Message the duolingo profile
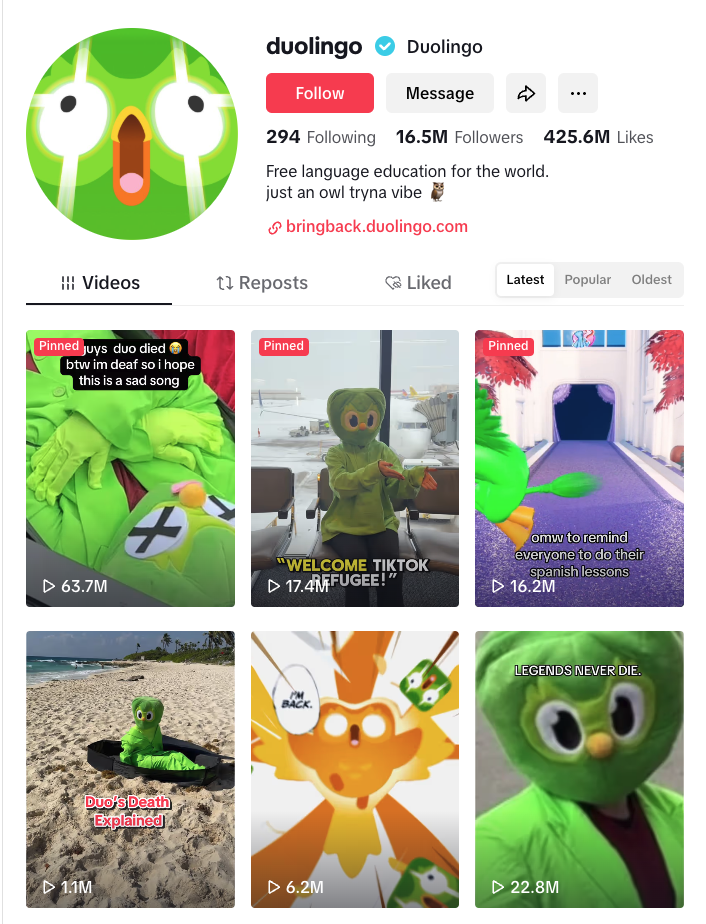 coord(440,93)
